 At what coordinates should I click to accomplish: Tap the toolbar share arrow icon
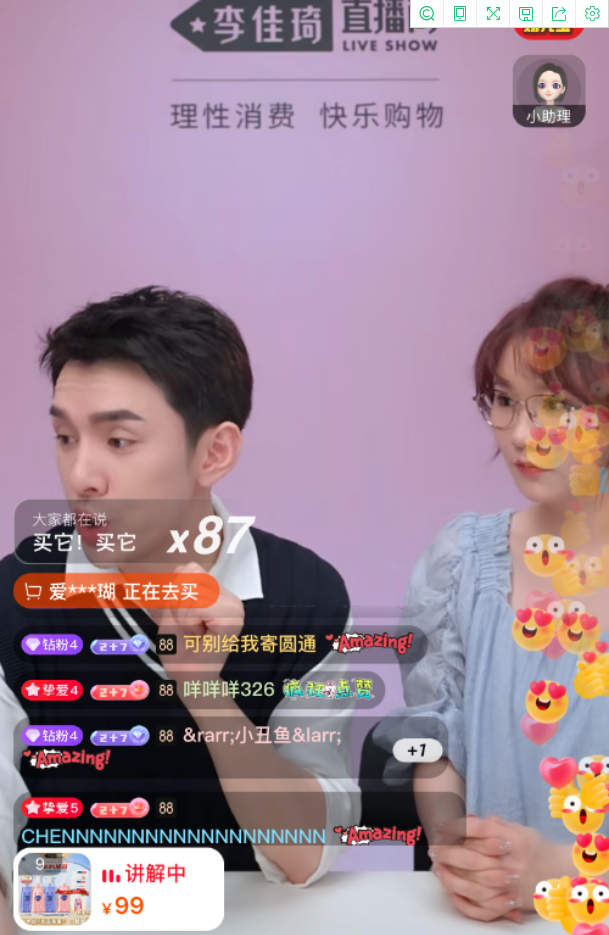point(559,13)
